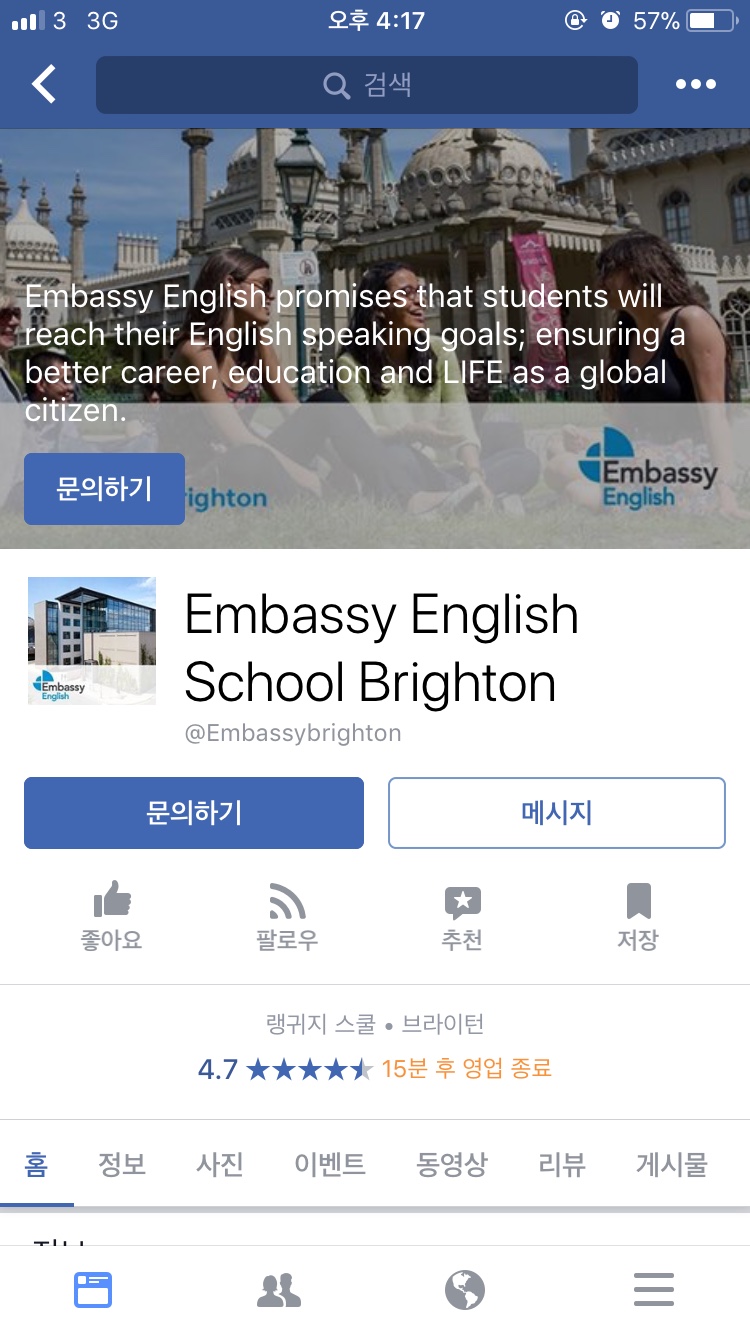Screen dimensions: 750x1334
Task: Switch to the 동영상 tab
Action: 451,1165
